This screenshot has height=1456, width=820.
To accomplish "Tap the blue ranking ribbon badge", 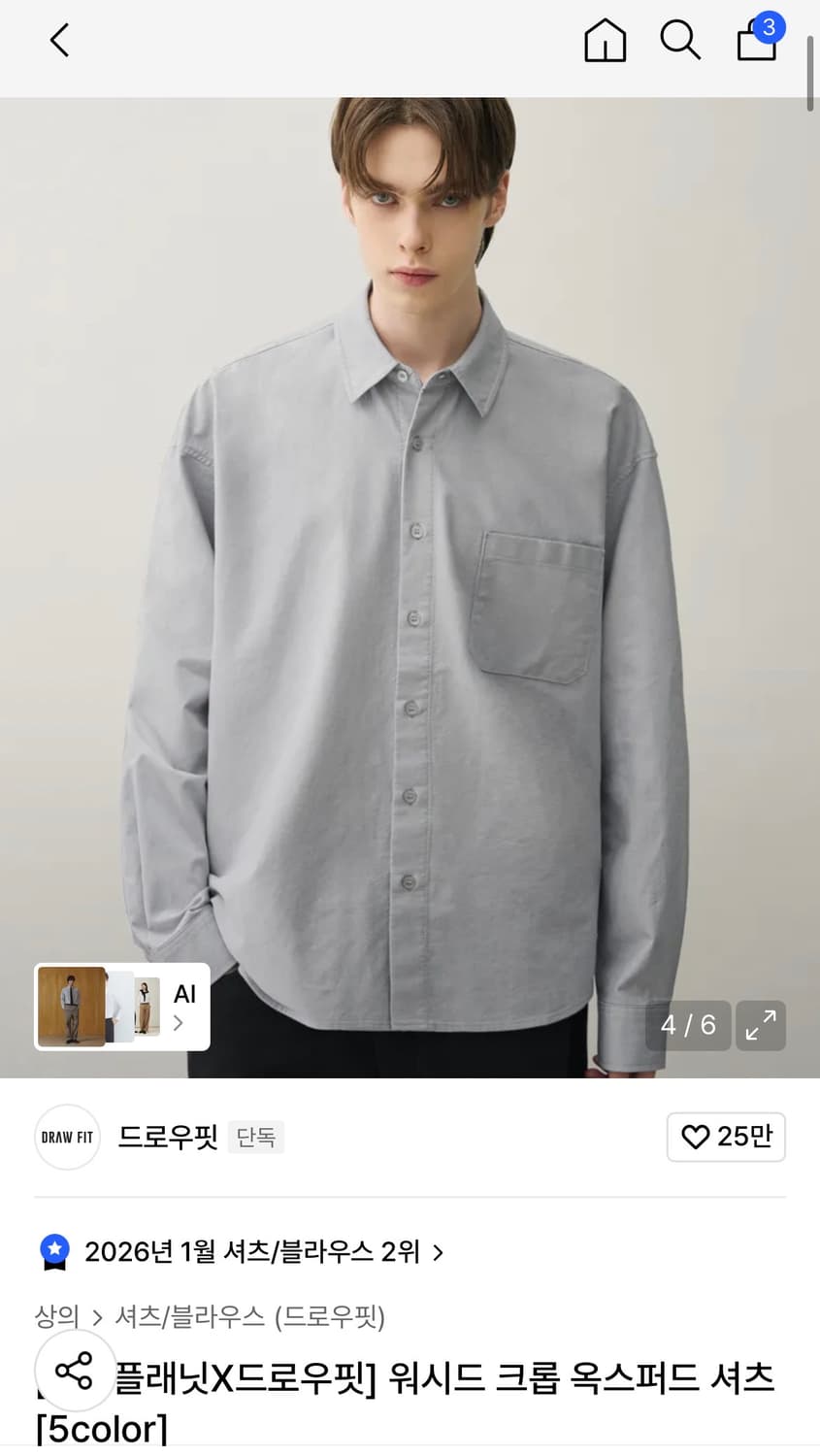I will click(54, 1252).
